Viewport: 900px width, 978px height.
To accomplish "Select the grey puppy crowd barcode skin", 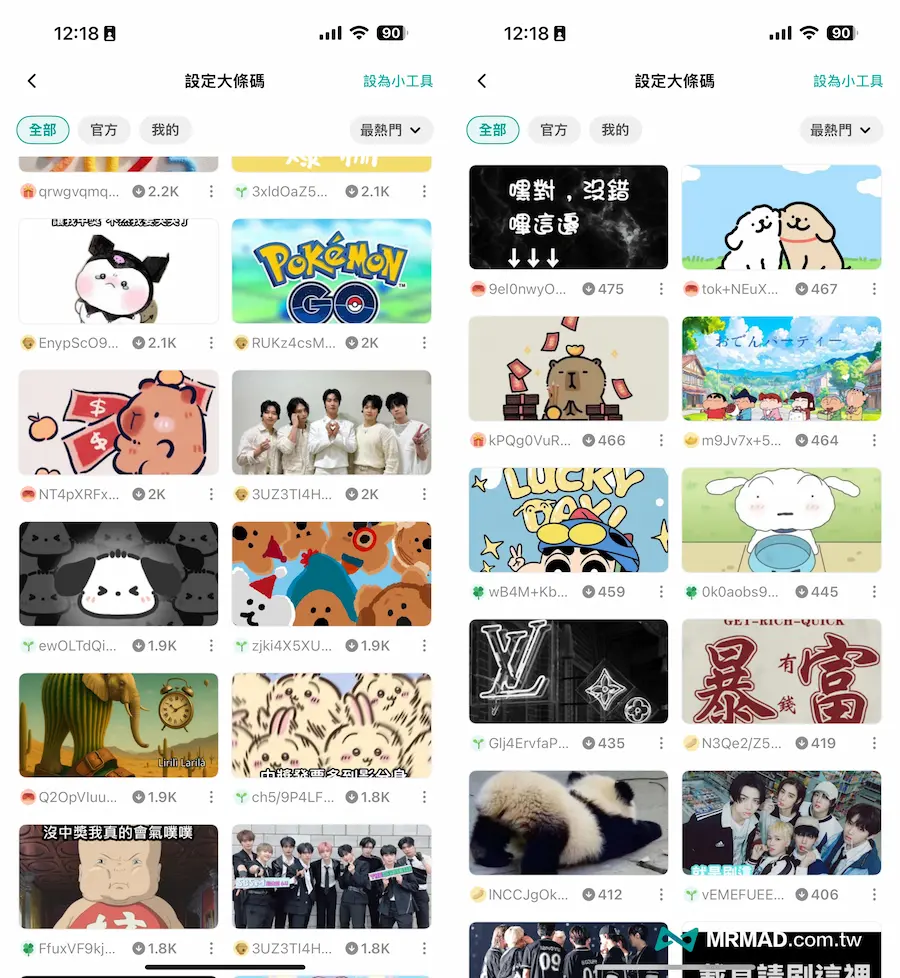I will 118,574.
